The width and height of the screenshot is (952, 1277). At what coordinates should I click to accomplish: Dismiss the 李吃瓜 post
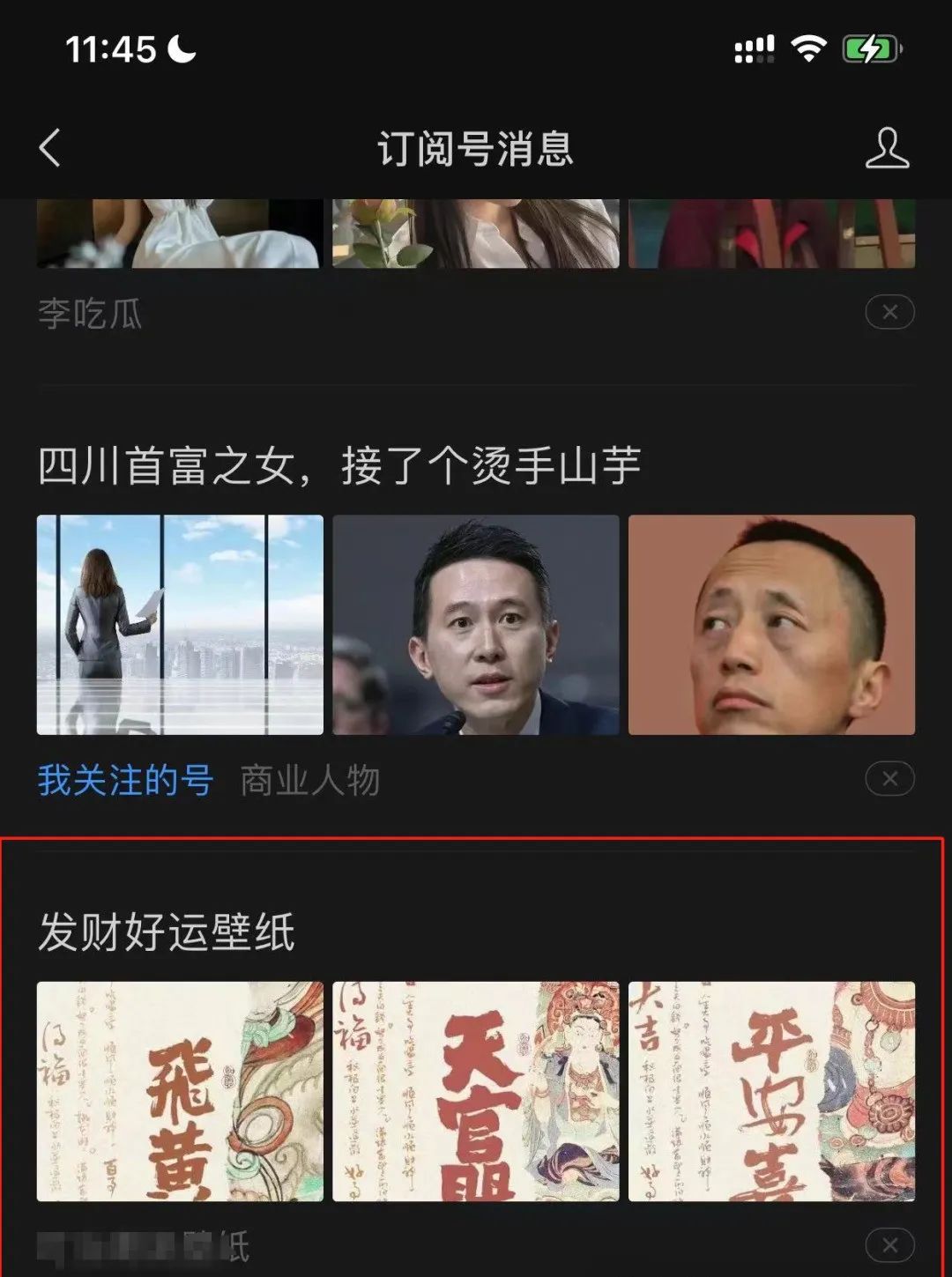point(889,312)
